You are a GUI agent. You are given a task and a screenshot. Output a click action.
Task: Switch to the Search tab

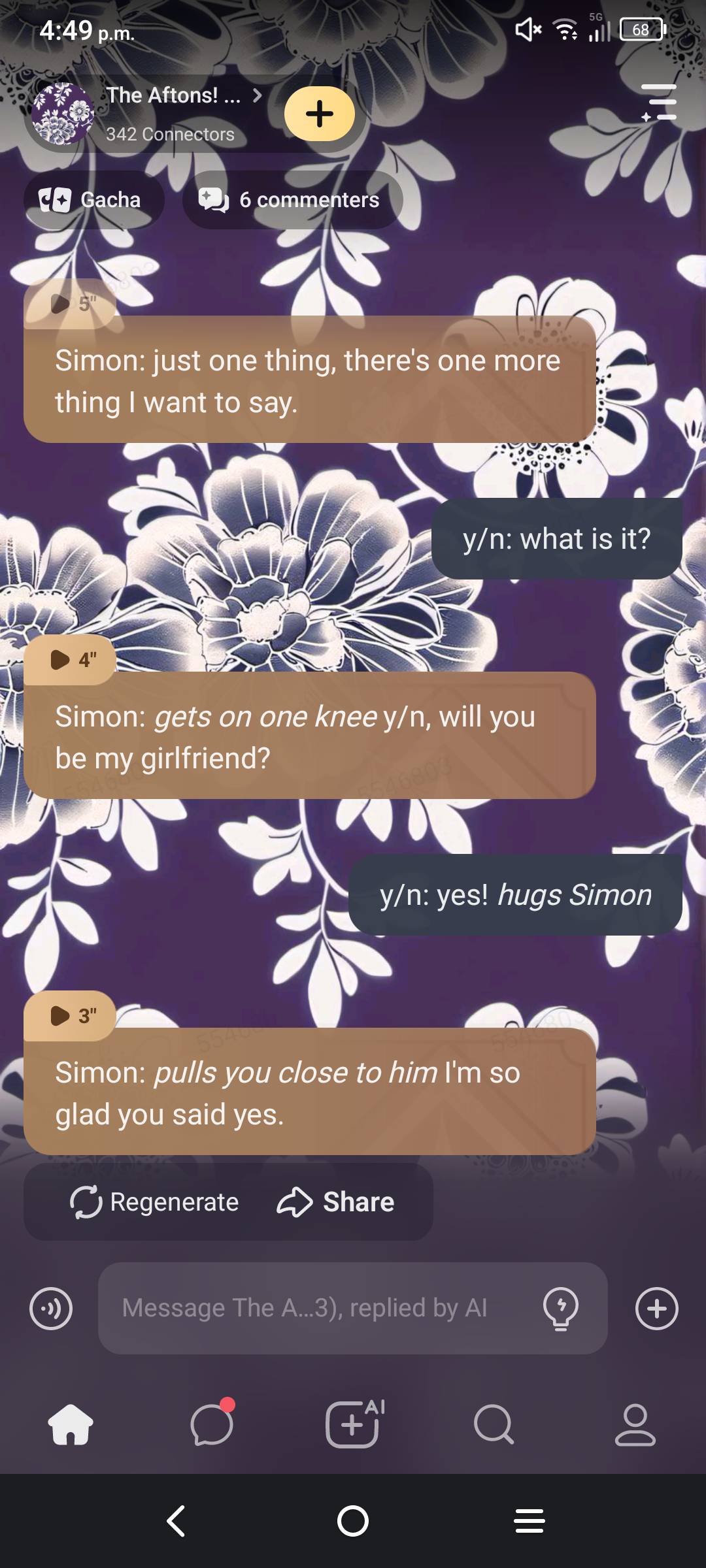tap(494, 1424)
